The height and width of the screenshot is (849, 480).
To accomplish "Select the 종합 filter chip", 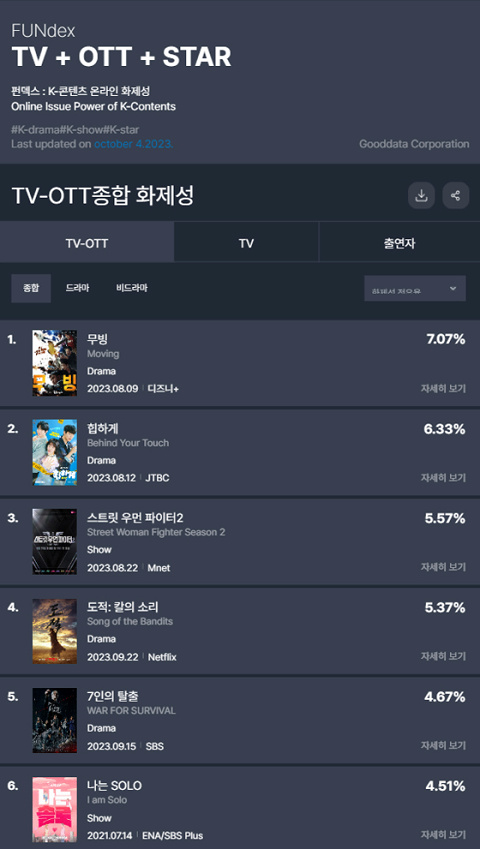I will tap(31, 288).
